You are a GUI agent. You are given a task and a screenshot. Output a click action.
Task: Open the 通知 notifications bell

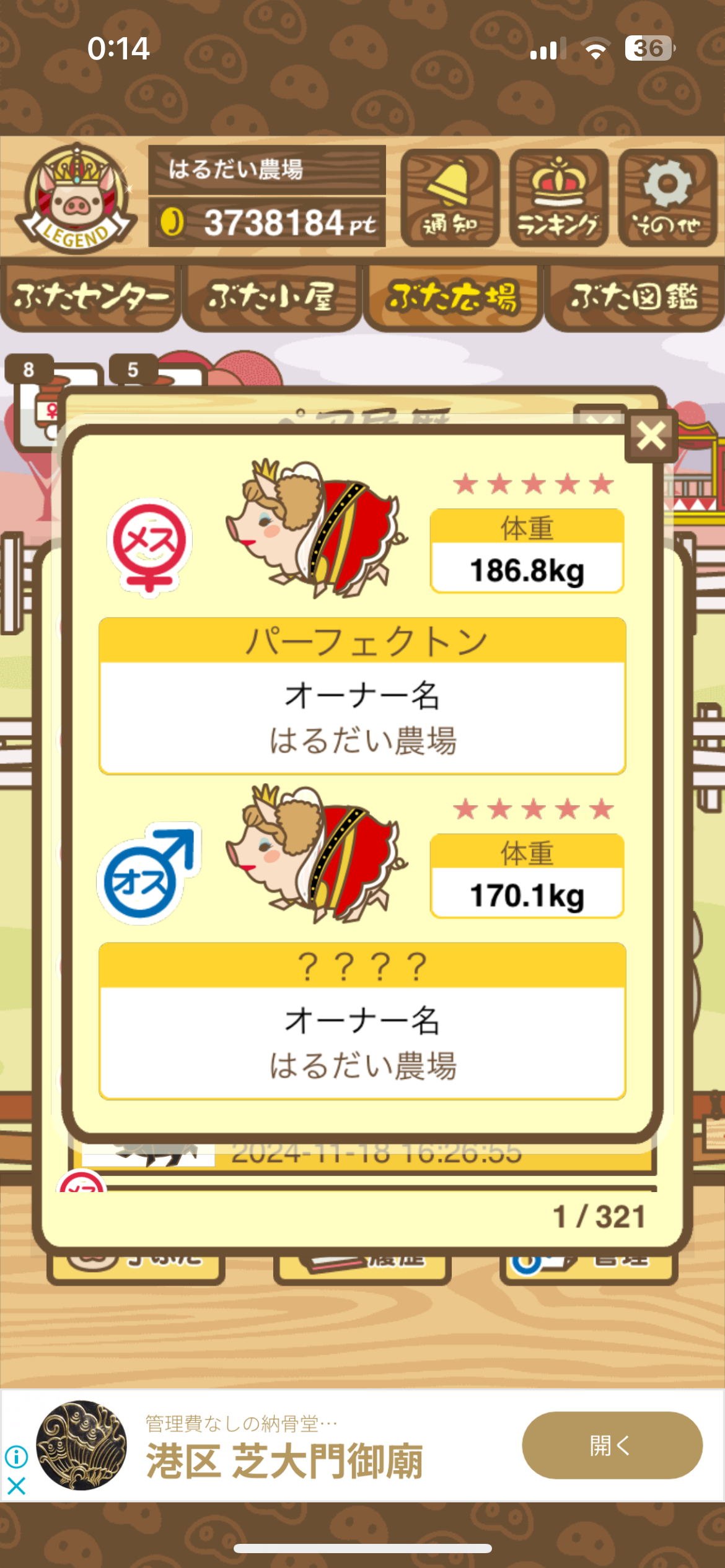(450, 198)
